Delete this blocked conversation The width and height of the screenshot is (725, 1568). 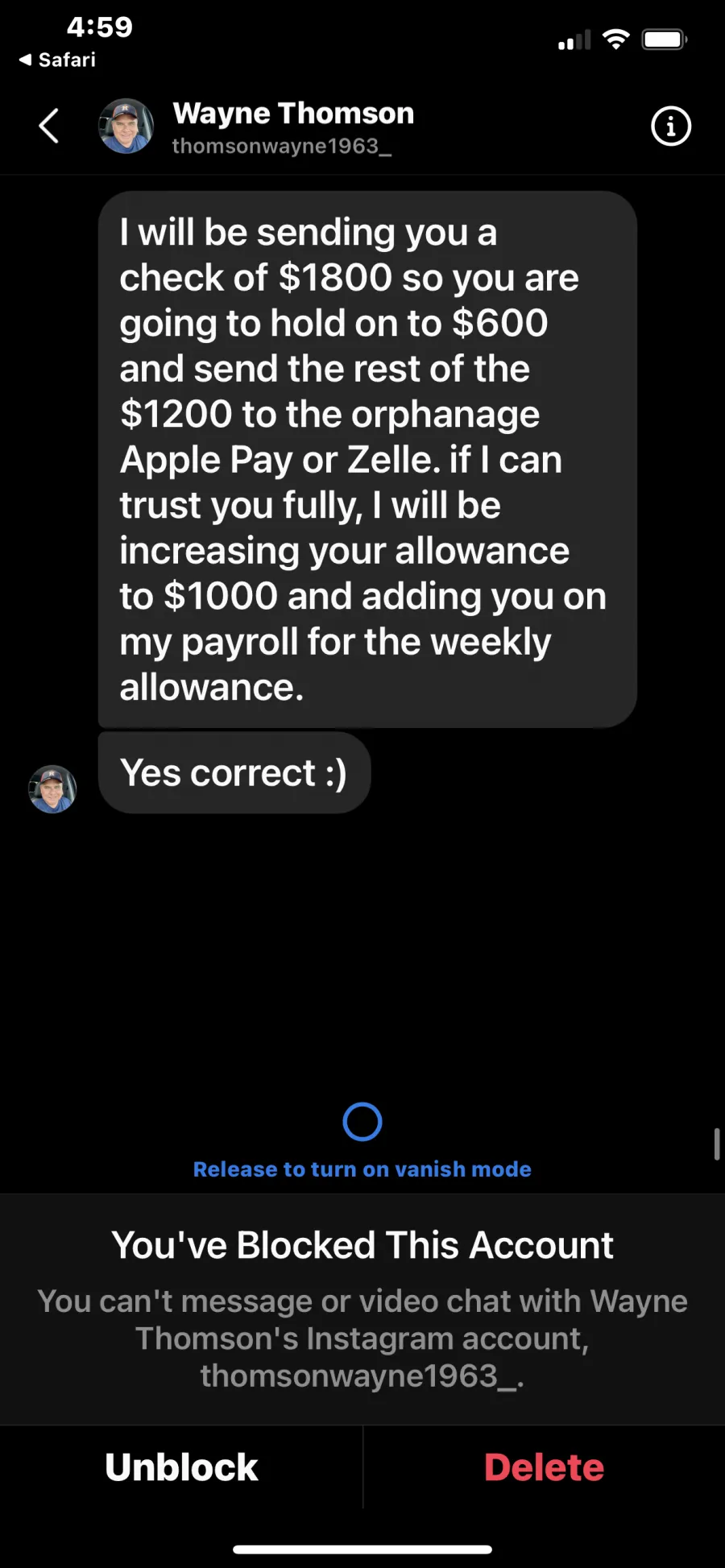544,1467
